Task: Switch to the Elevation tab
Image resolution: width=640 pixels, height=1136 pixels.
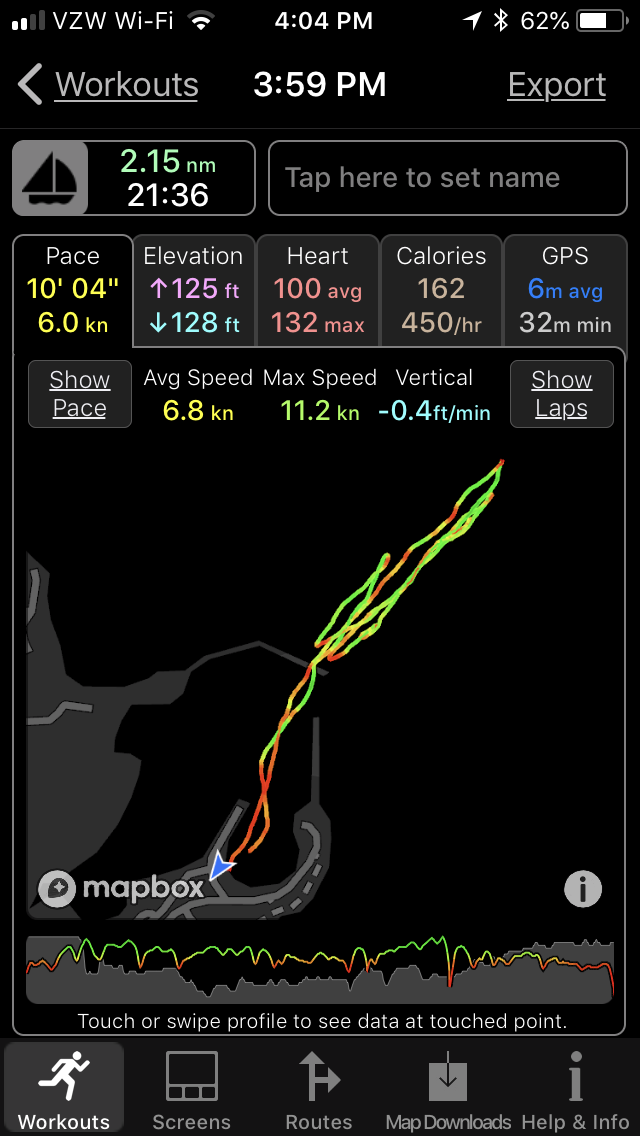Action: click(194, 291)
